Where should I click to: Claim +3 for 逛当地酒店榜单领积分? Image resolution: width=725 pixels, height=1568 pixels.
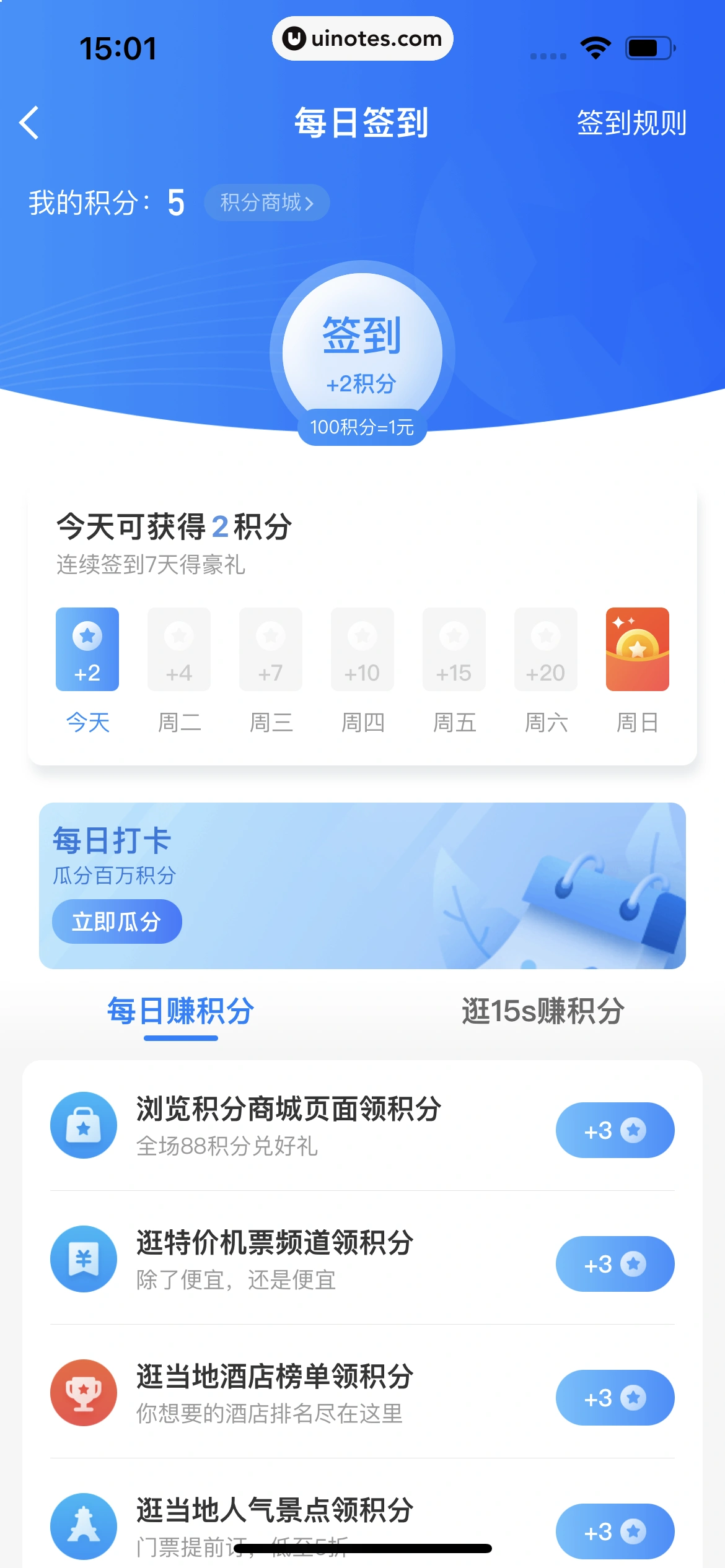pos(615,1398)
